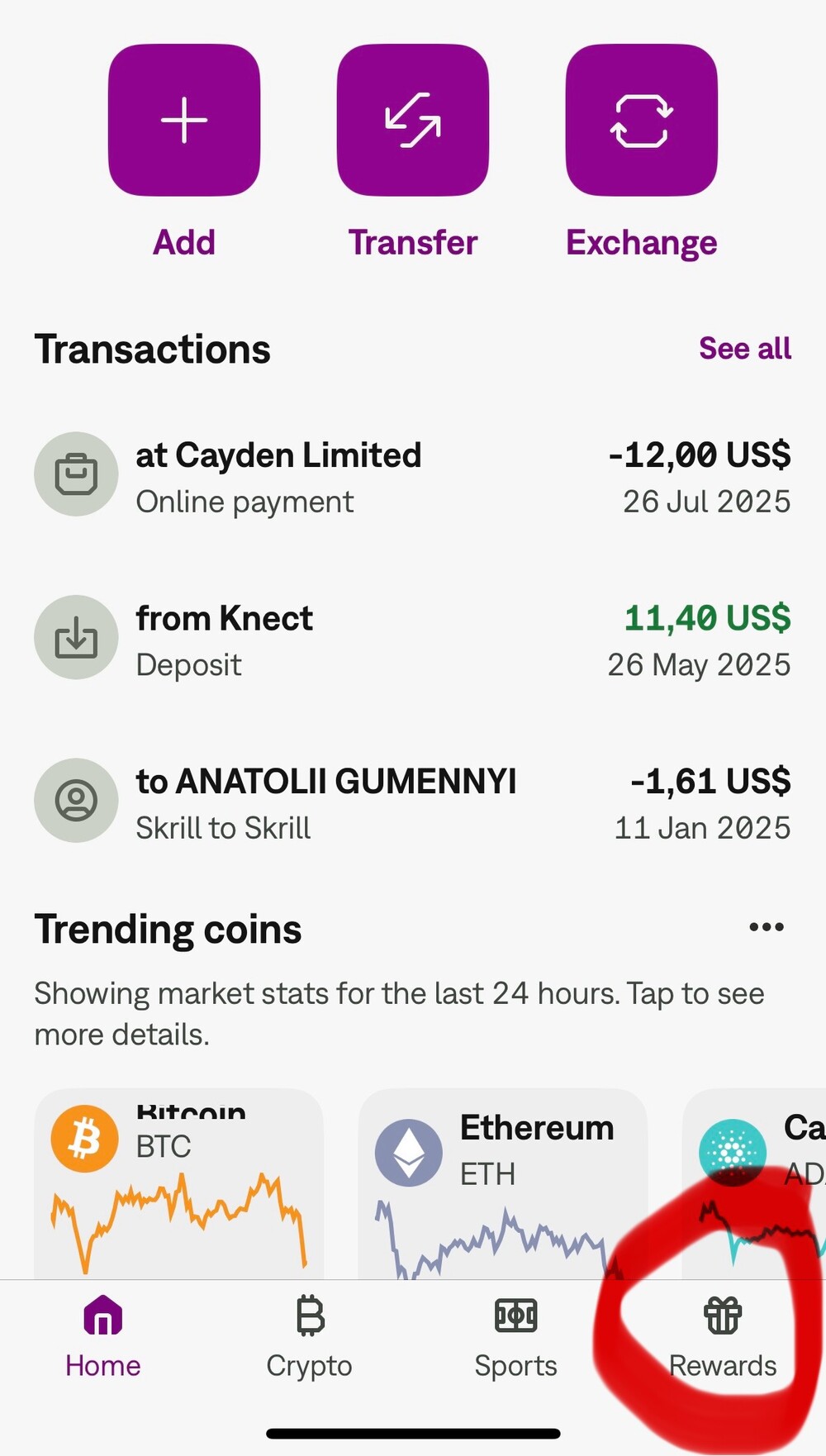Open transfer to ANATOLII GUMENNYI
The image size is (826, 1456).
[413, 802]
